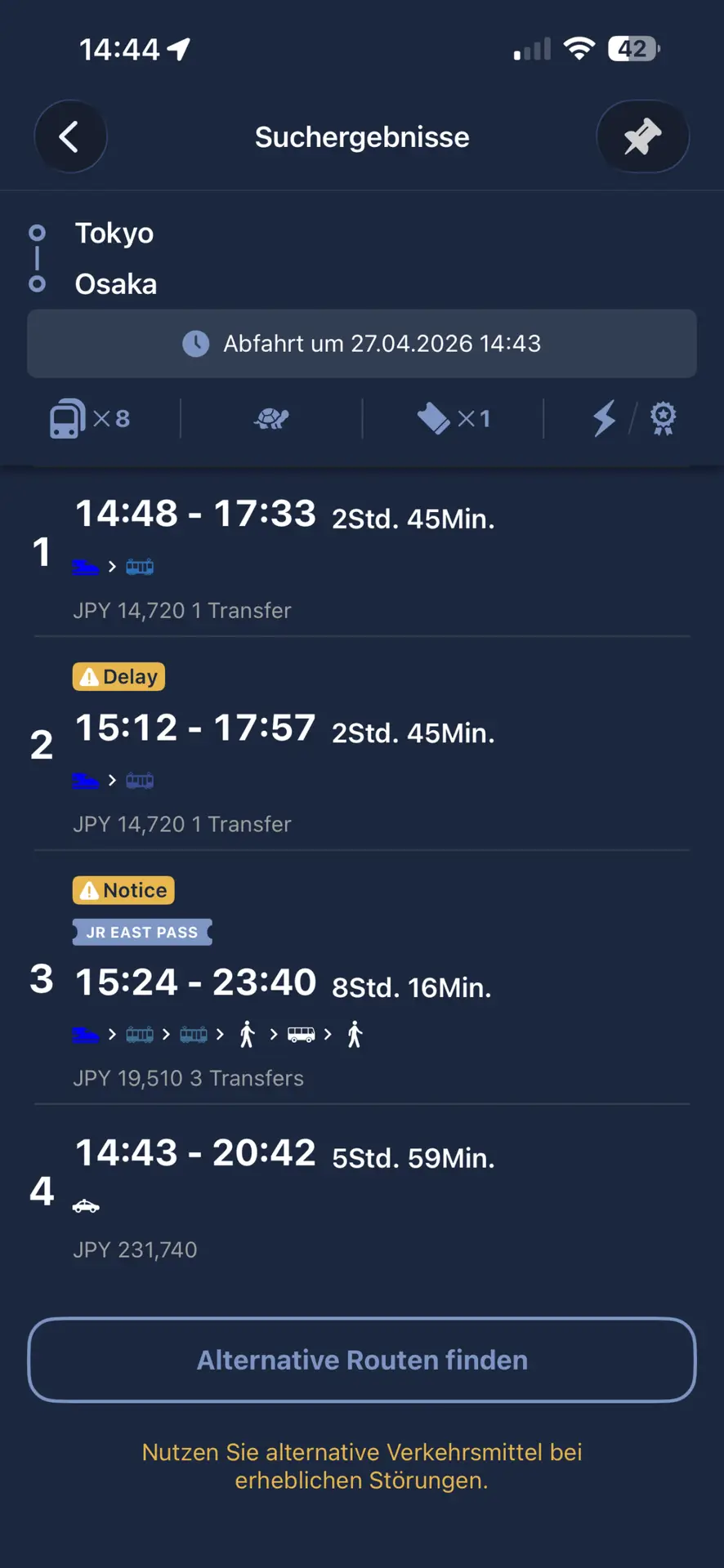Go back from search results
The width and height of the screenshot is (724, 1568).
point(70,136)
